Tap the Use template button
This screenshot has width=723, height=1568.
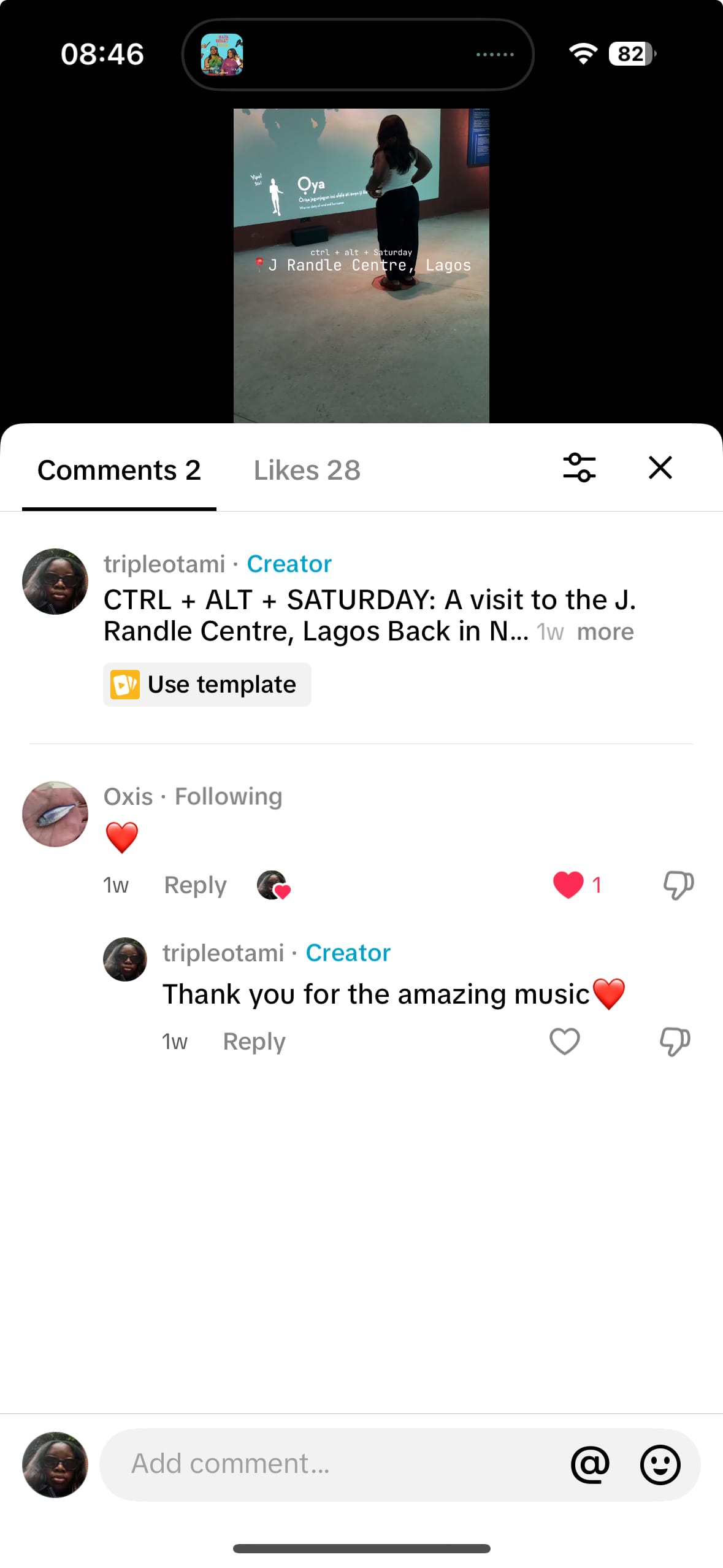click(x=207, y=685)
